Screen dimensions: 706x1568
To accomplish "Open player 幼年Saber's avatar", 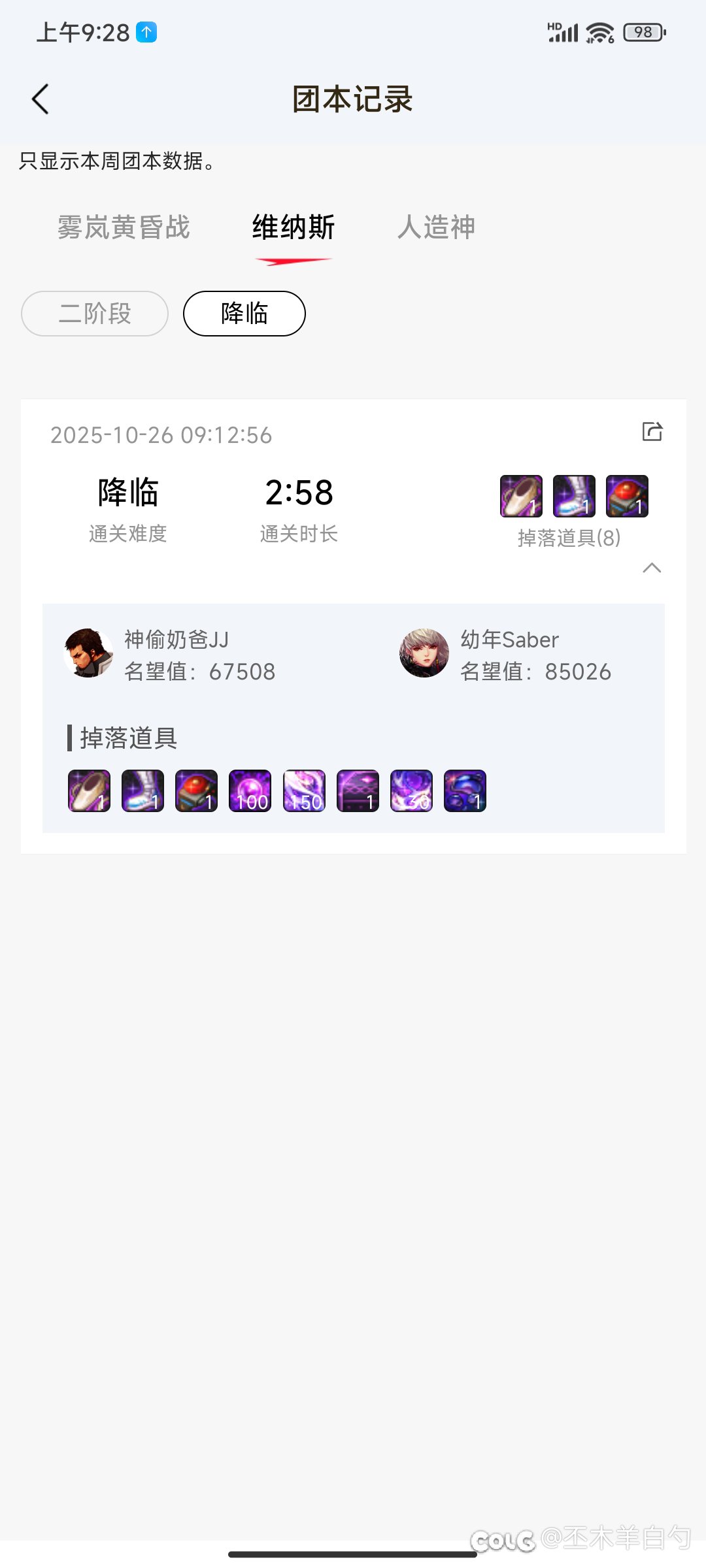I will click(424, 653).
